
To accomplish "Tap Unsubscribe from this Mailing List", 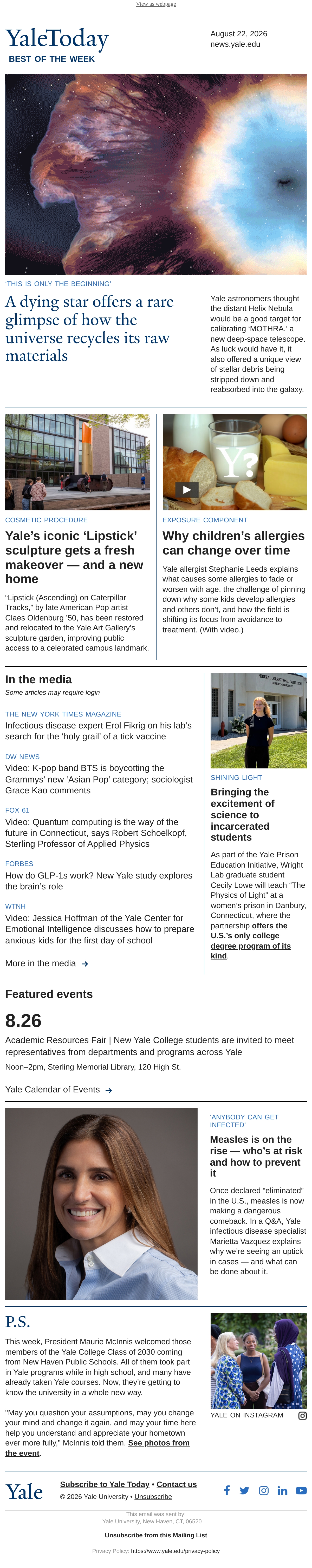I will (156, 1535).
